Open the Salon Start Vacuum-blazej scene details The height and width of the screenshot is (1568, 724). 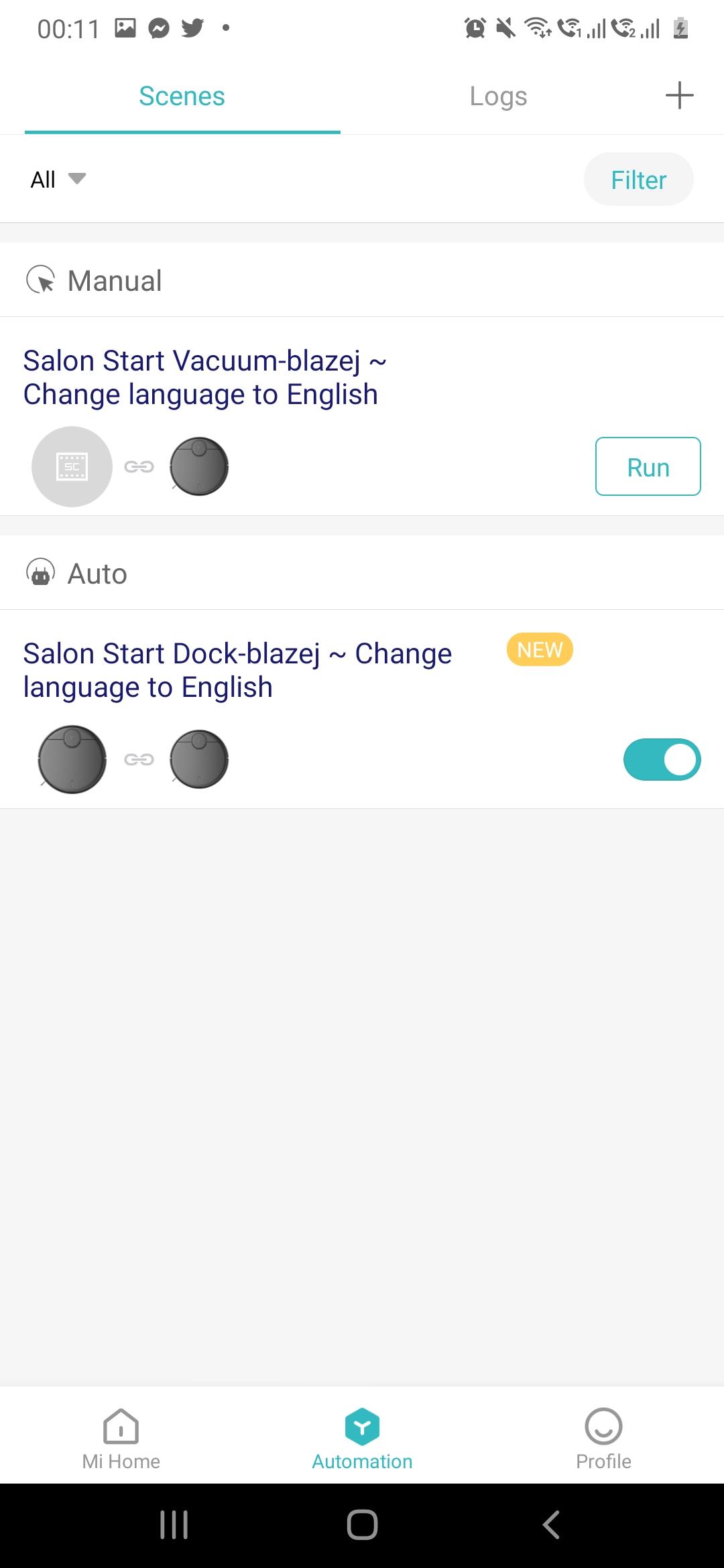[204, 377]
